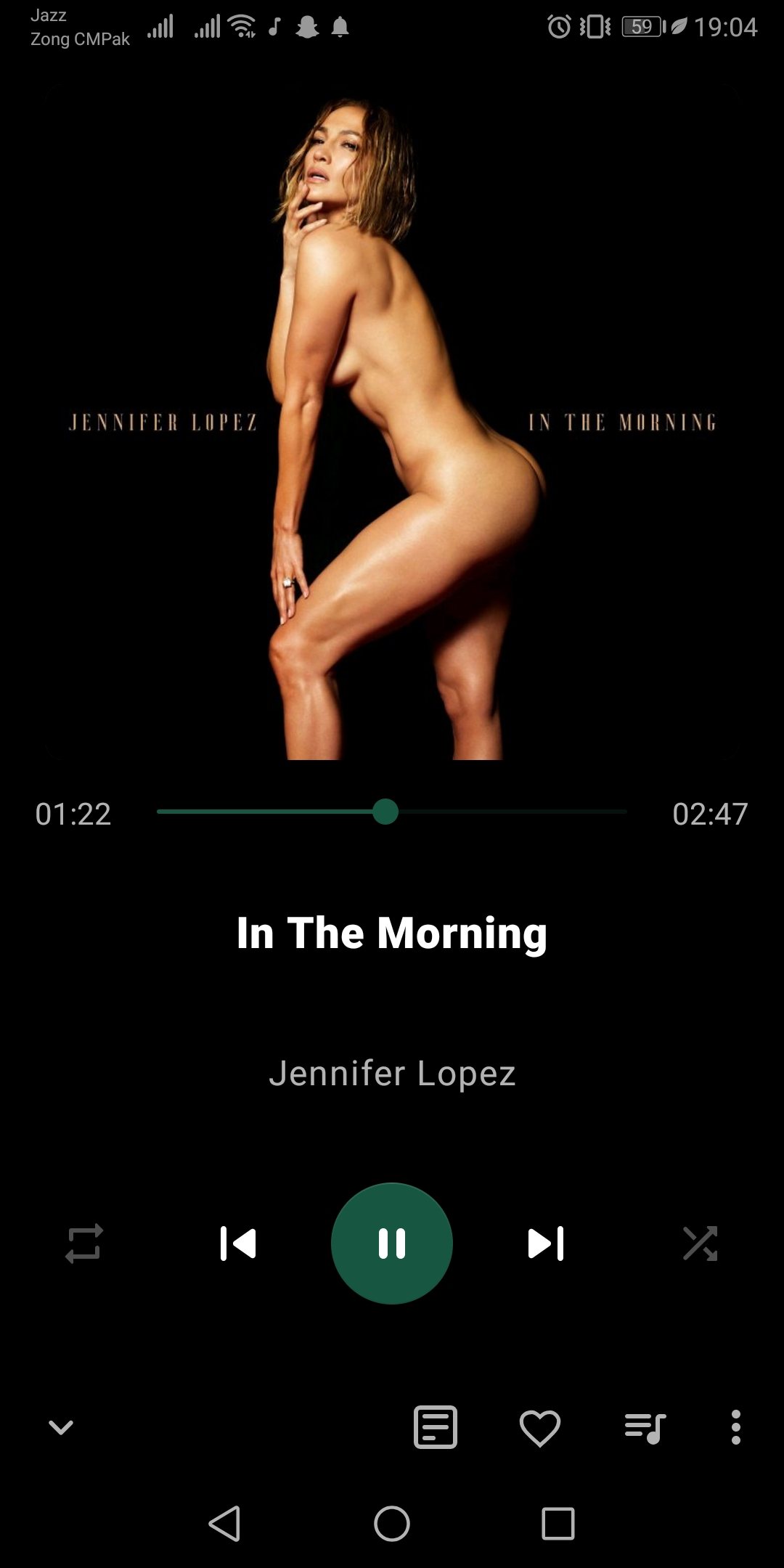Tap the seek bar handle

point(385,812)
